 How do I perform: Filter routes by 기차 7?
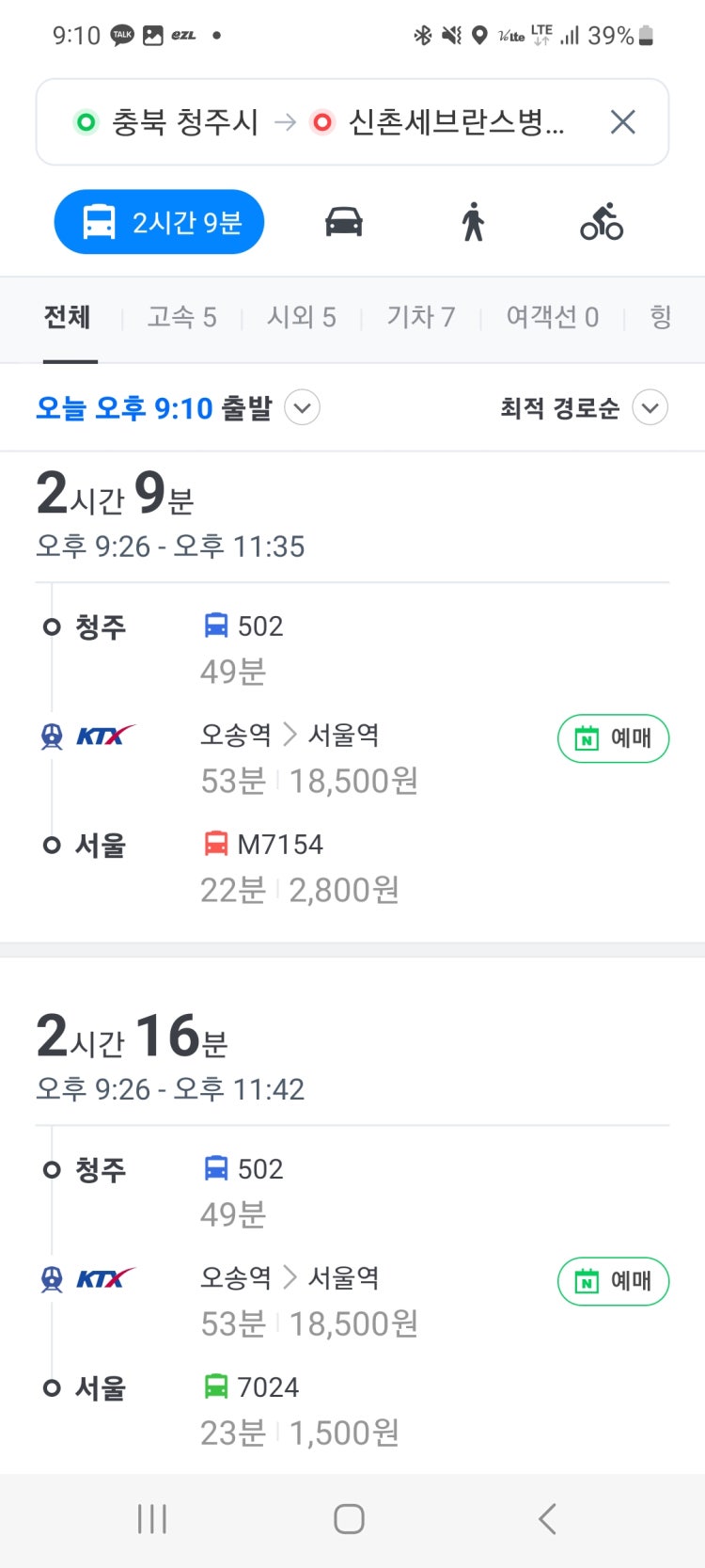(x=421, y=318)
